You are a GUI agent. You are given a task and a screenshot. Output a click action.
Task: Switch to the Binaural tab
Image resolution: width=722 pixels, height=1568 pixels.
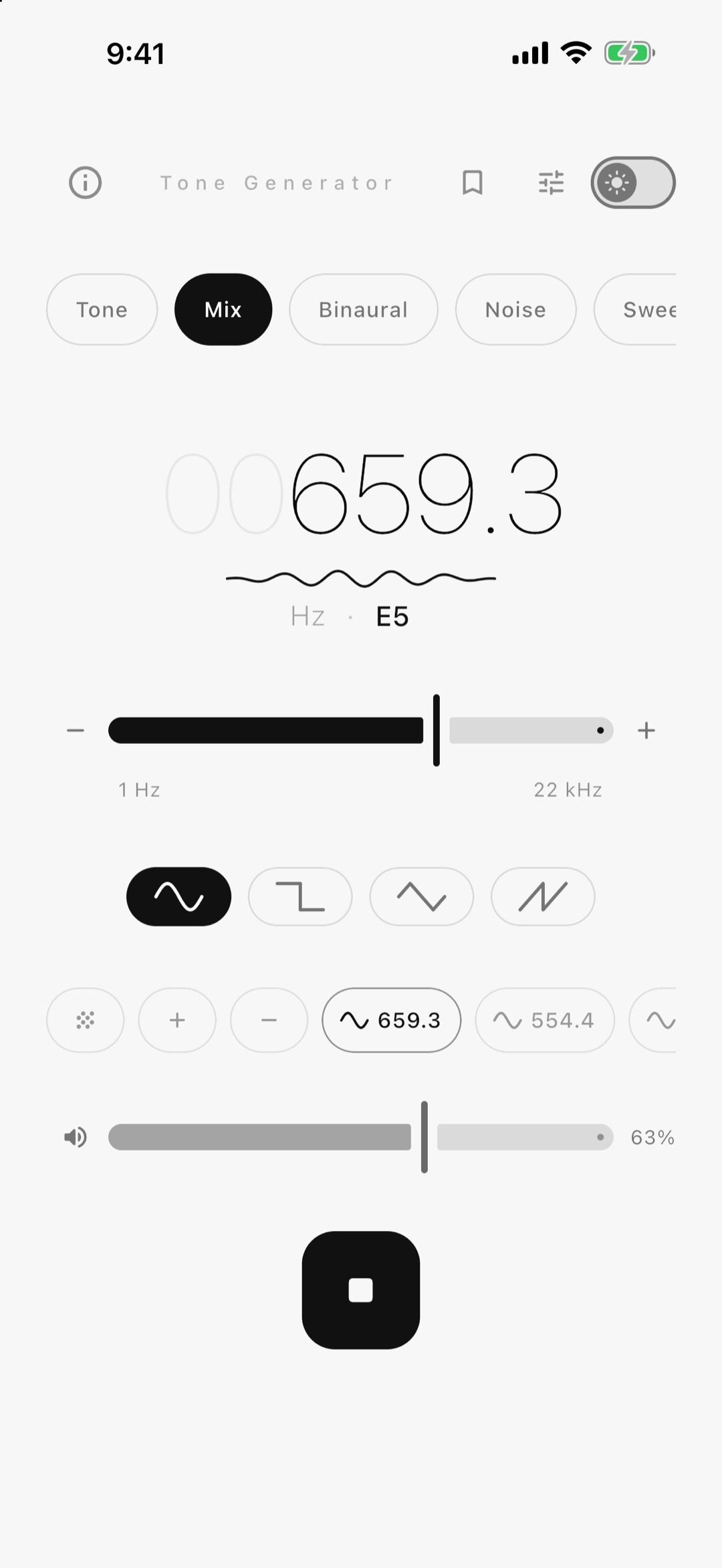click(364, 309)
